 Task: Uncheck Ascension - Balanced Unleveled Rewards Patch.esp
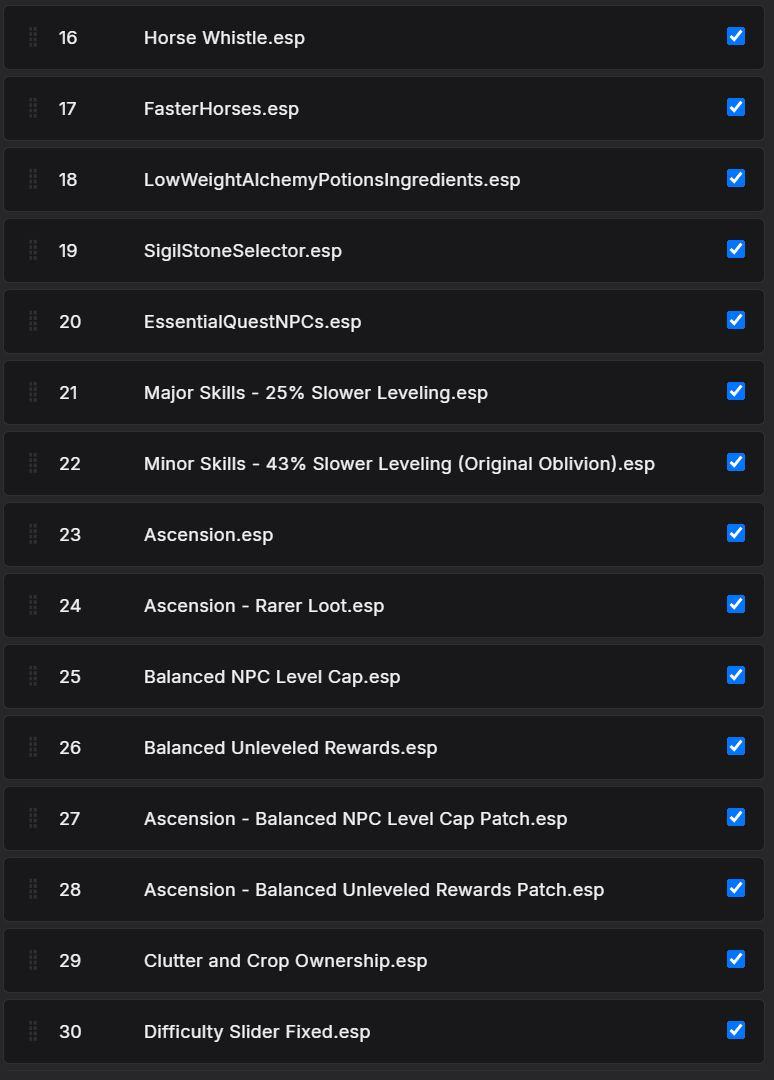pyautogui.click(x=736, y=888)
